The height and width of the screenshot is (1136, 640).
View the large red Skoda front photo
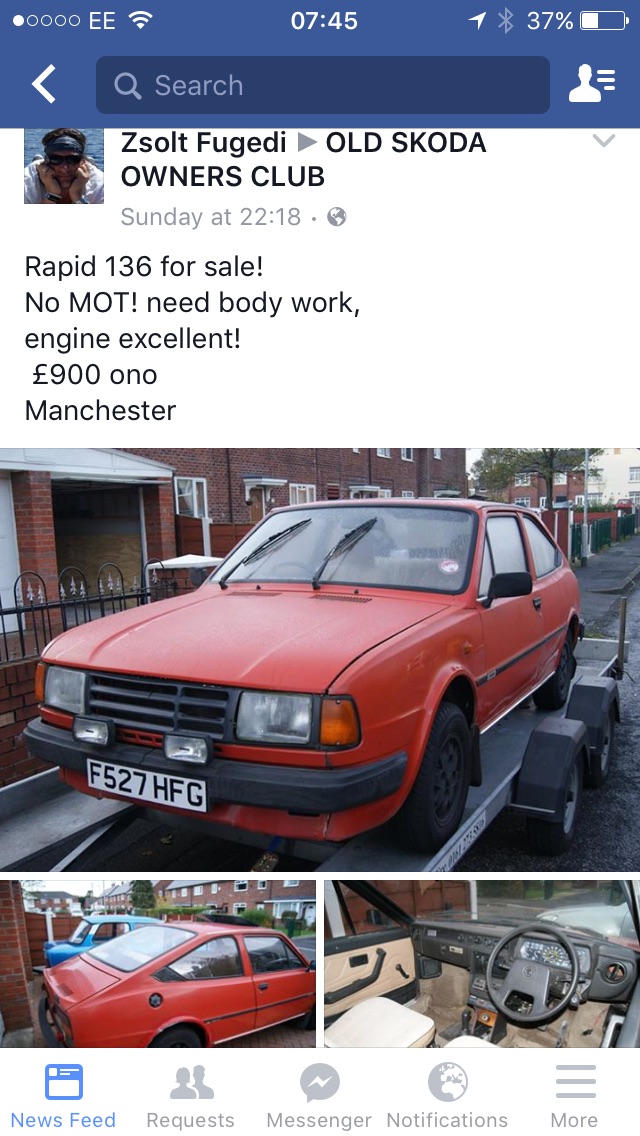[x=320, y=659]
